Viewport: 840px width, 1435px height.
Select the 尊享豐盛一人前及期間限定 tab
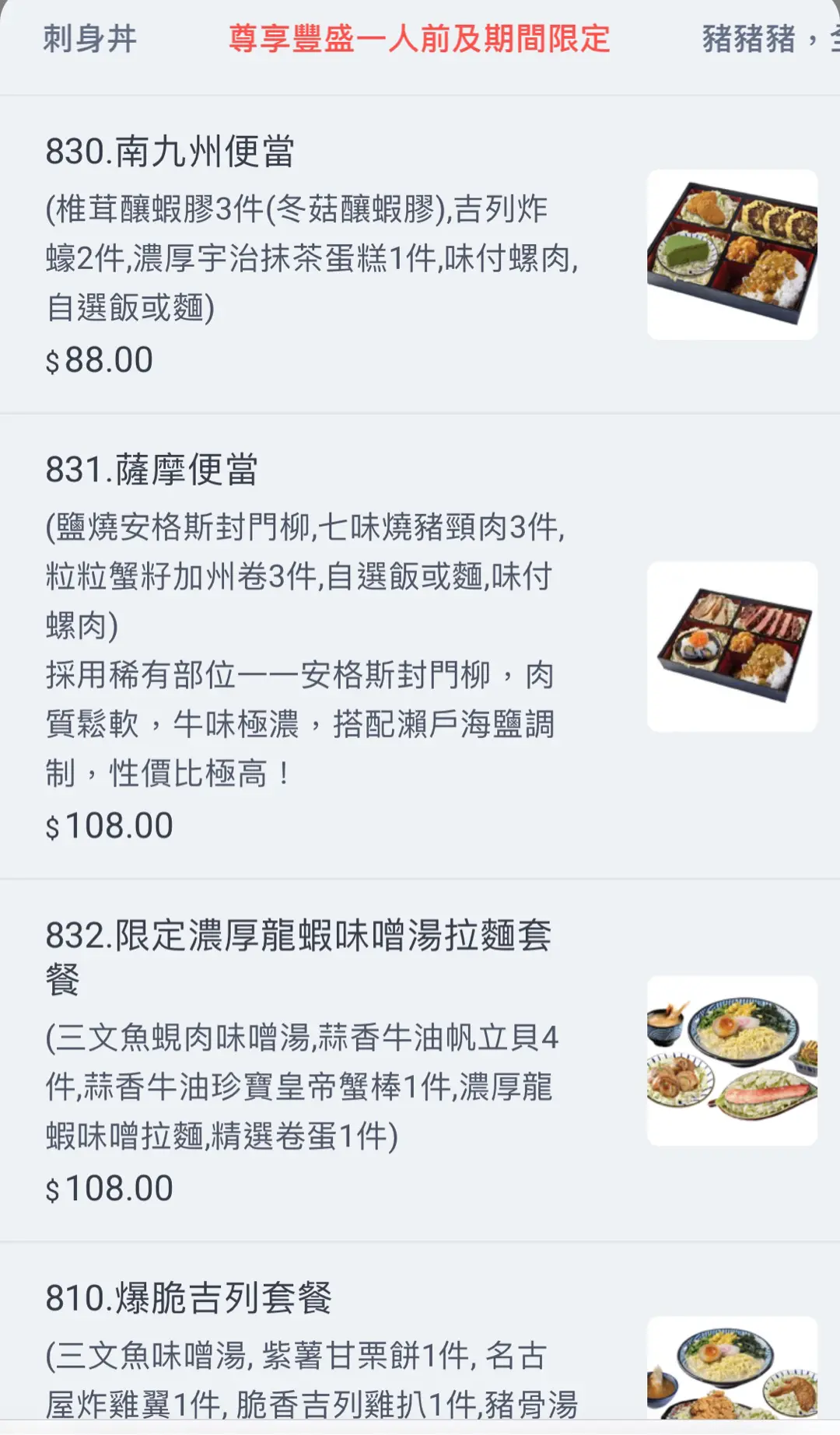(x=419, y=39)
